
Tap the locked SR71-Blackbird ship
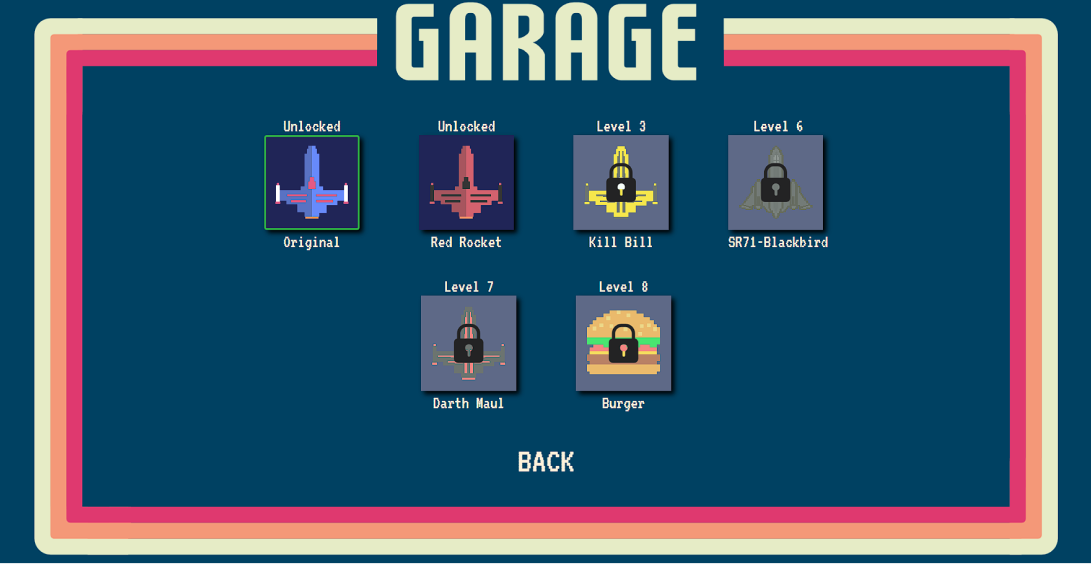[x=775, y=183]
